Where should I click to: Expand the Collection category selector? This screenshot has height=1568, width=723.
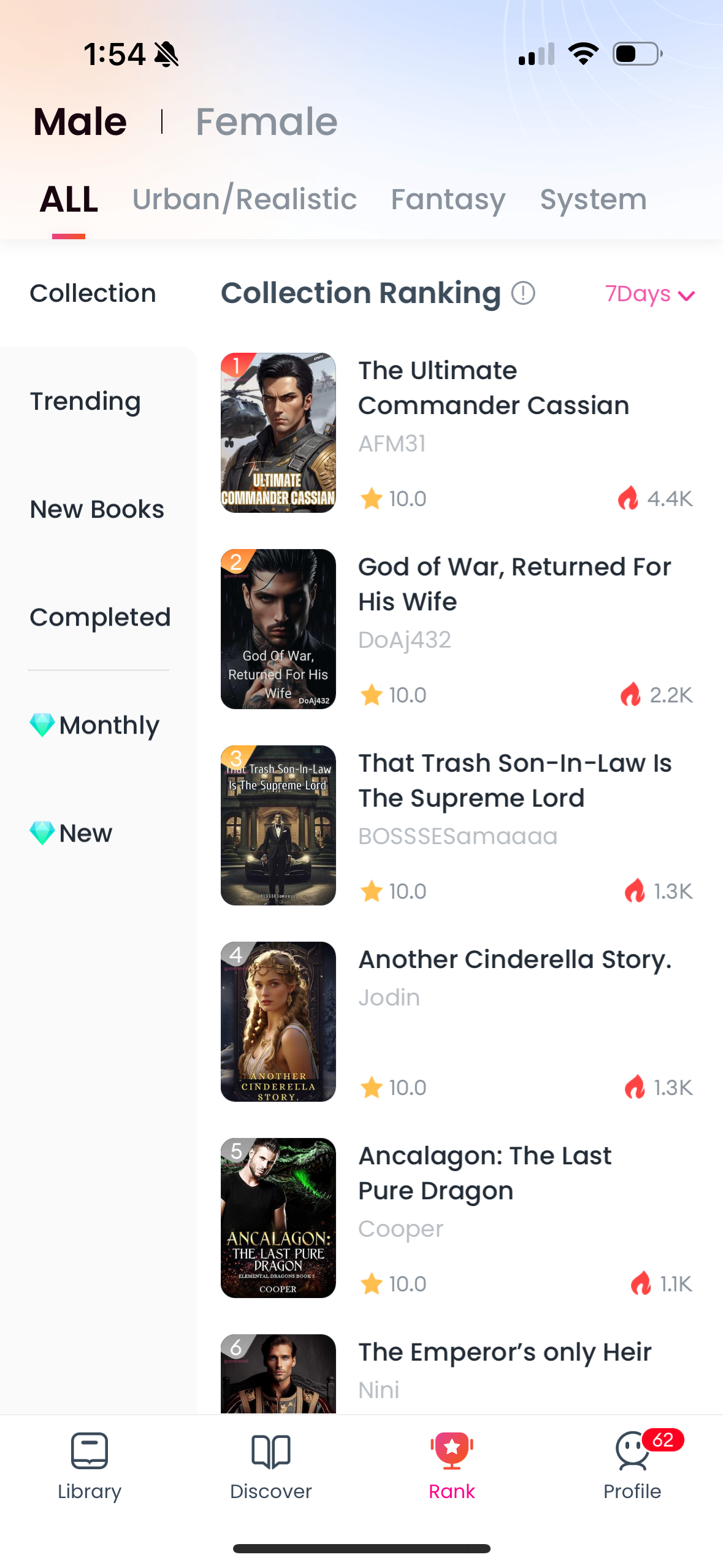[x=93, y=293]
